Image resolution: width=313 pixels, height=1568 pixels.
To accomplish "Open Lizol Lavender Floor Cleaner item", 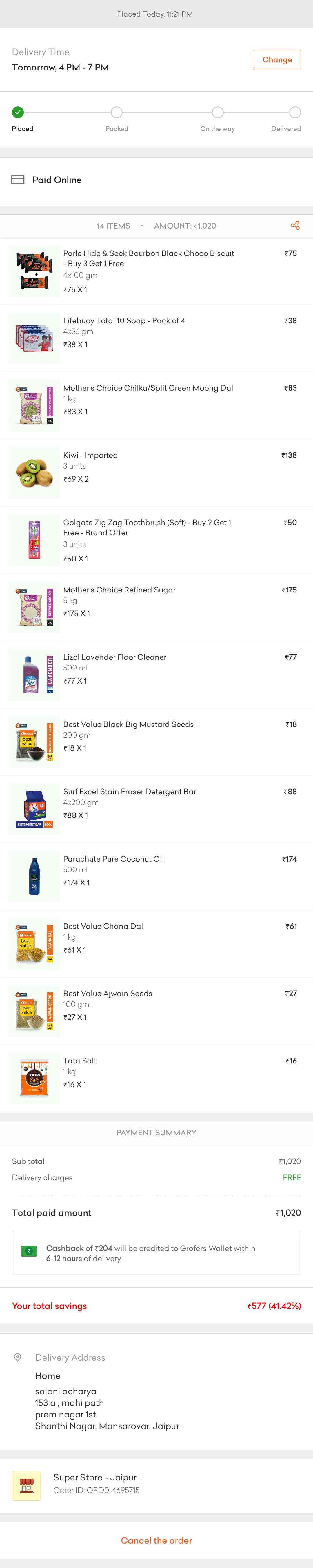I will coord(114,657).
